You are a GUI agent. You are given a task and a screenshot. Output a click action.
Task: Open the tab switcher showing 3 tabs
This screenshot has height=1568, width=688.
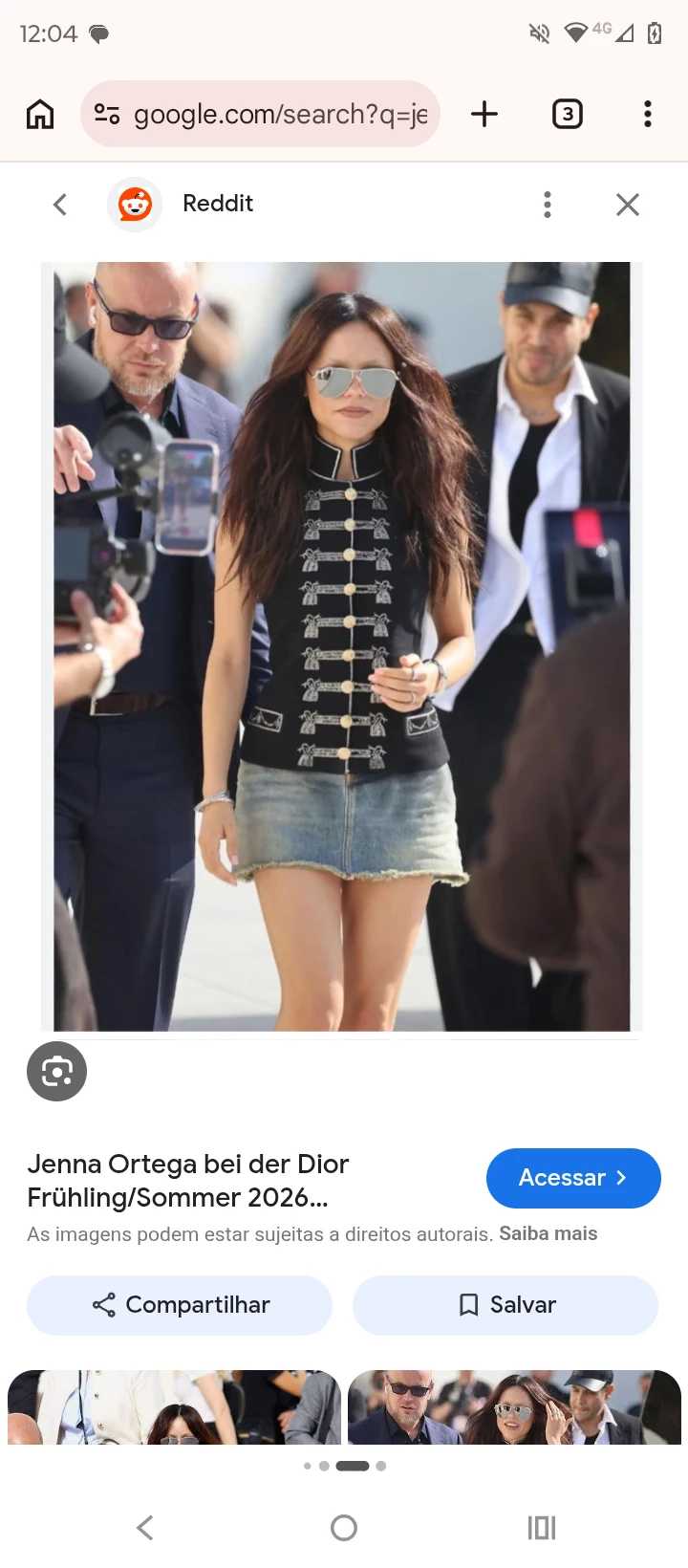pos(568,115)
